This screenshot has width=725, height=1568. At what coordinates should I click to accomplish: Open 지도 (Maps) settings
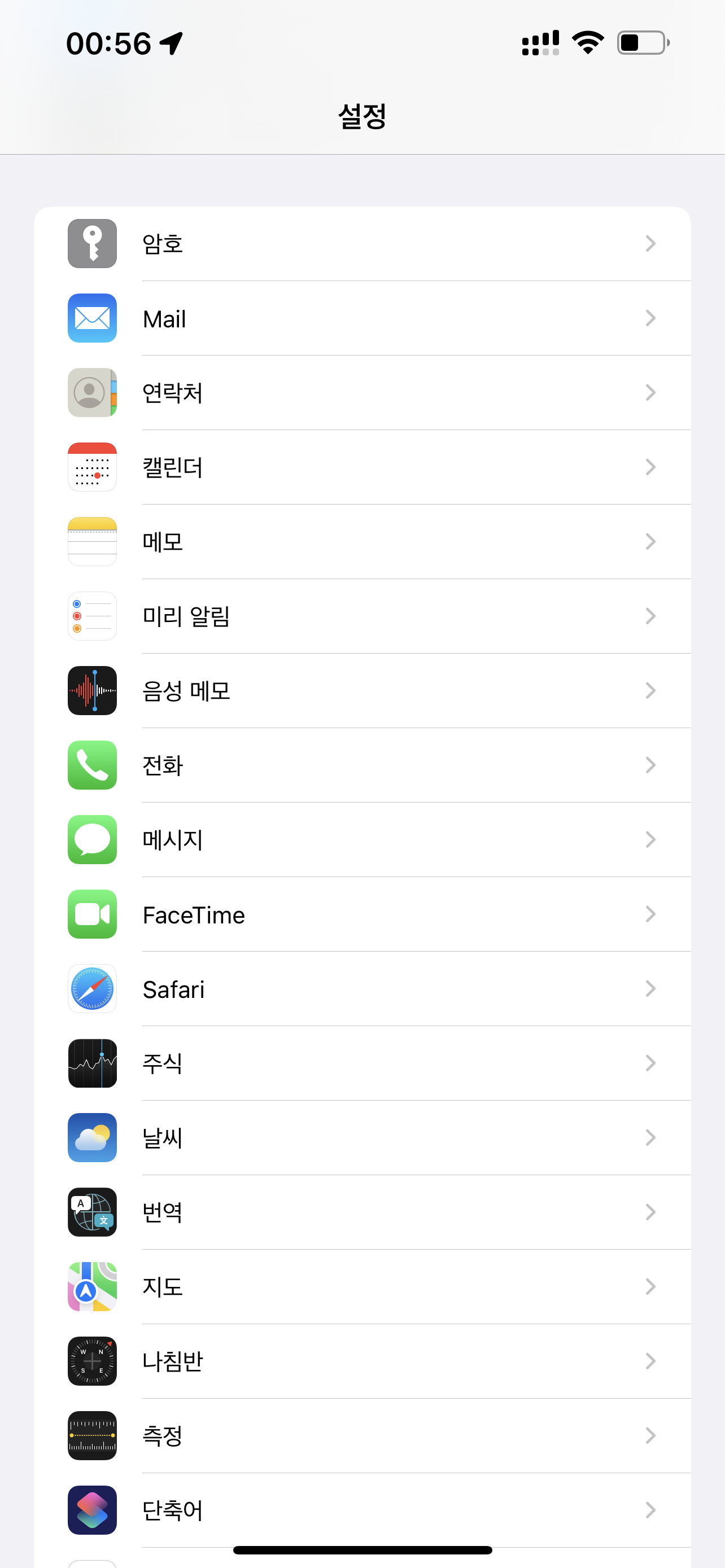pos(362,1287)
